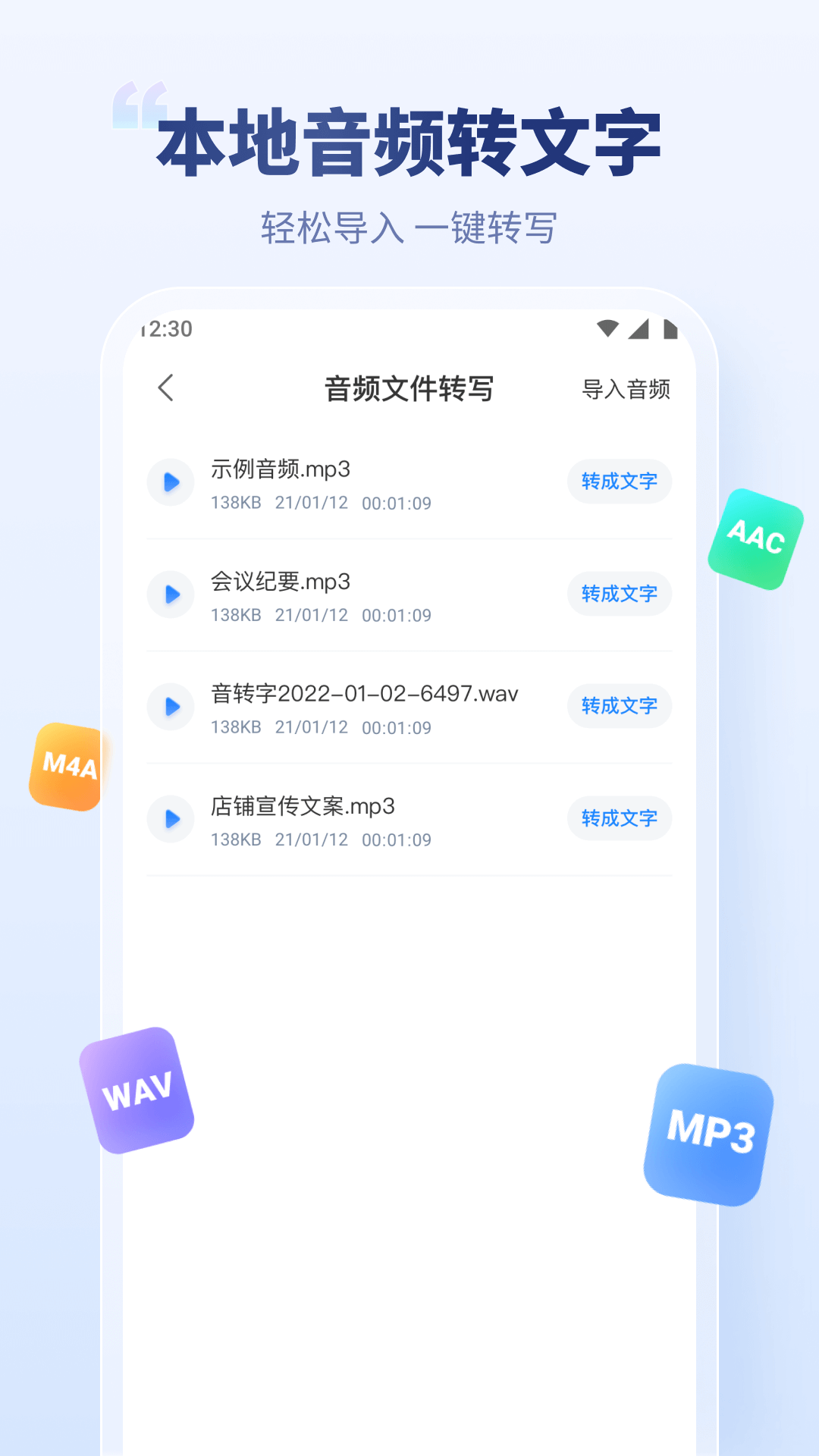This screenshot has height=1456, width=819.
Task: Play the 示例音频.mp3 audio file
Action: tap(170, 482)
